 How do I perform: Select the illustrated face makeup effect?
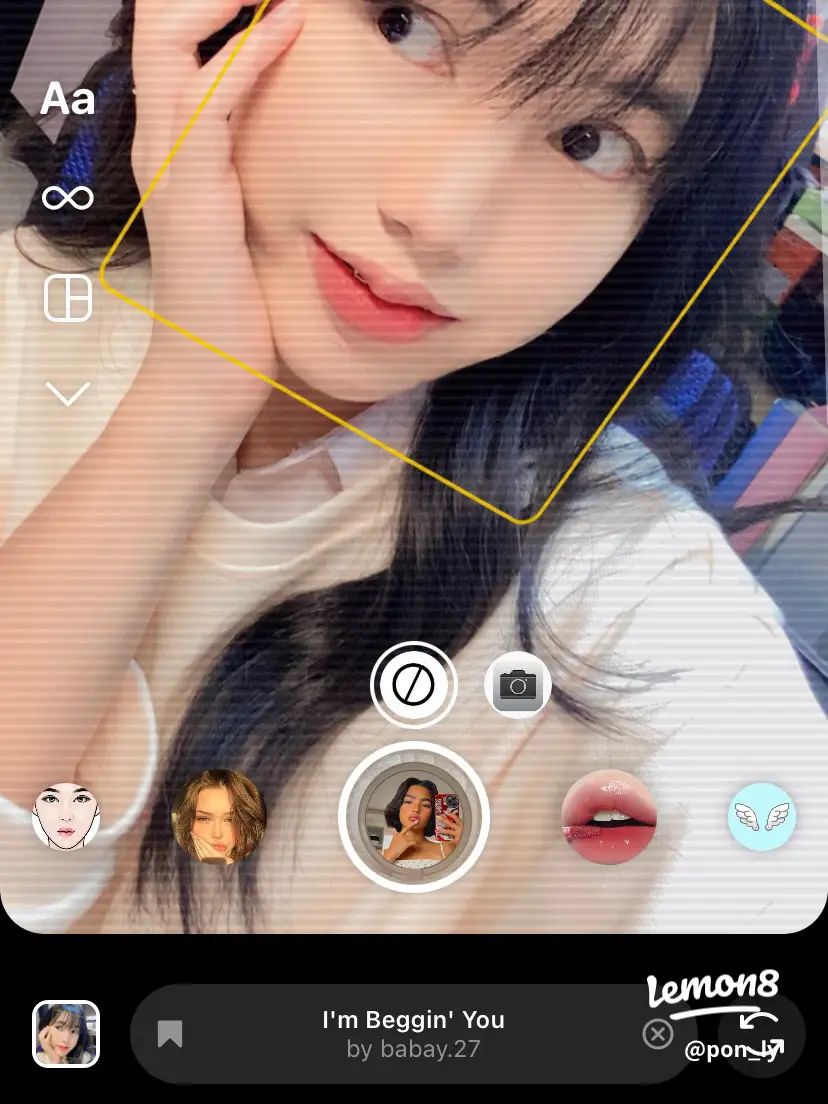66,816
